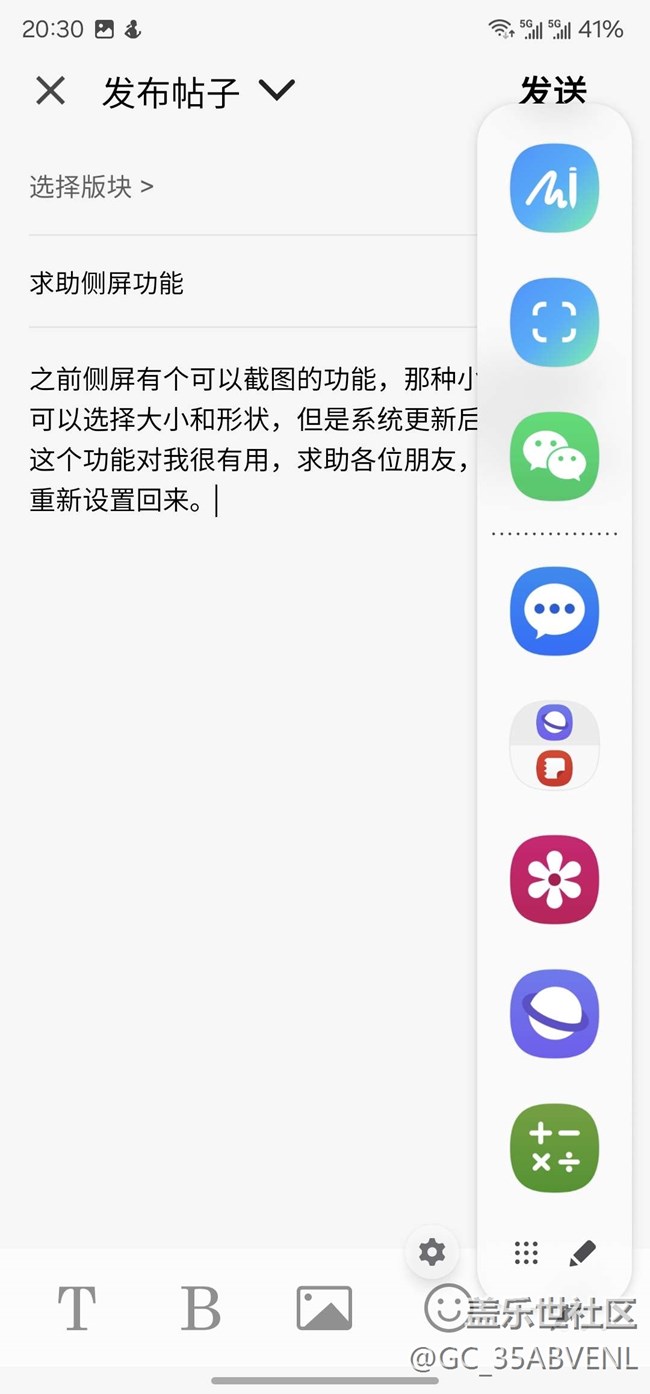The height and width of the screenshot is (1394, 650).
Task: Open WeChat from the edge panel
Action: 554,456
